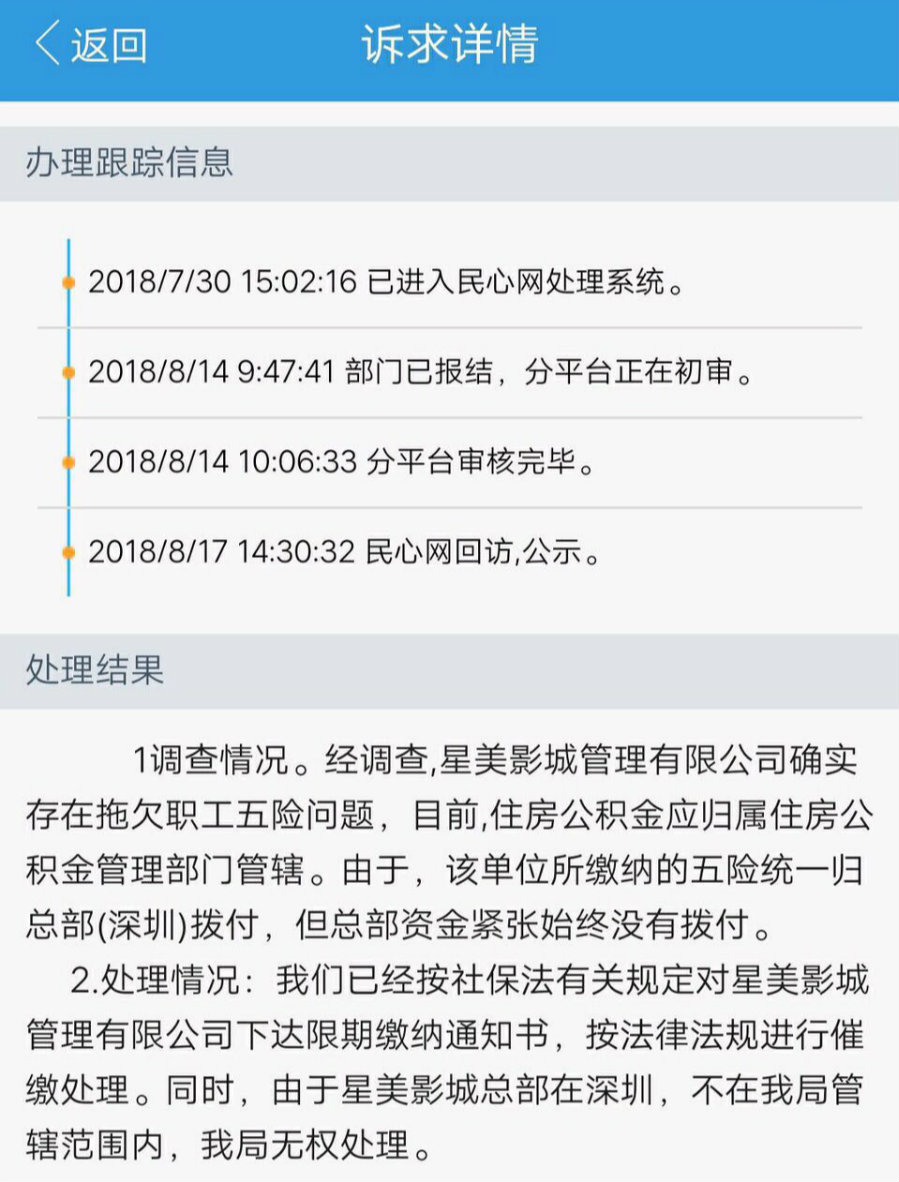Viewport: 899px width, 1182px height.
Task: Tap the 返回 back button
Action: click(92, 46)
